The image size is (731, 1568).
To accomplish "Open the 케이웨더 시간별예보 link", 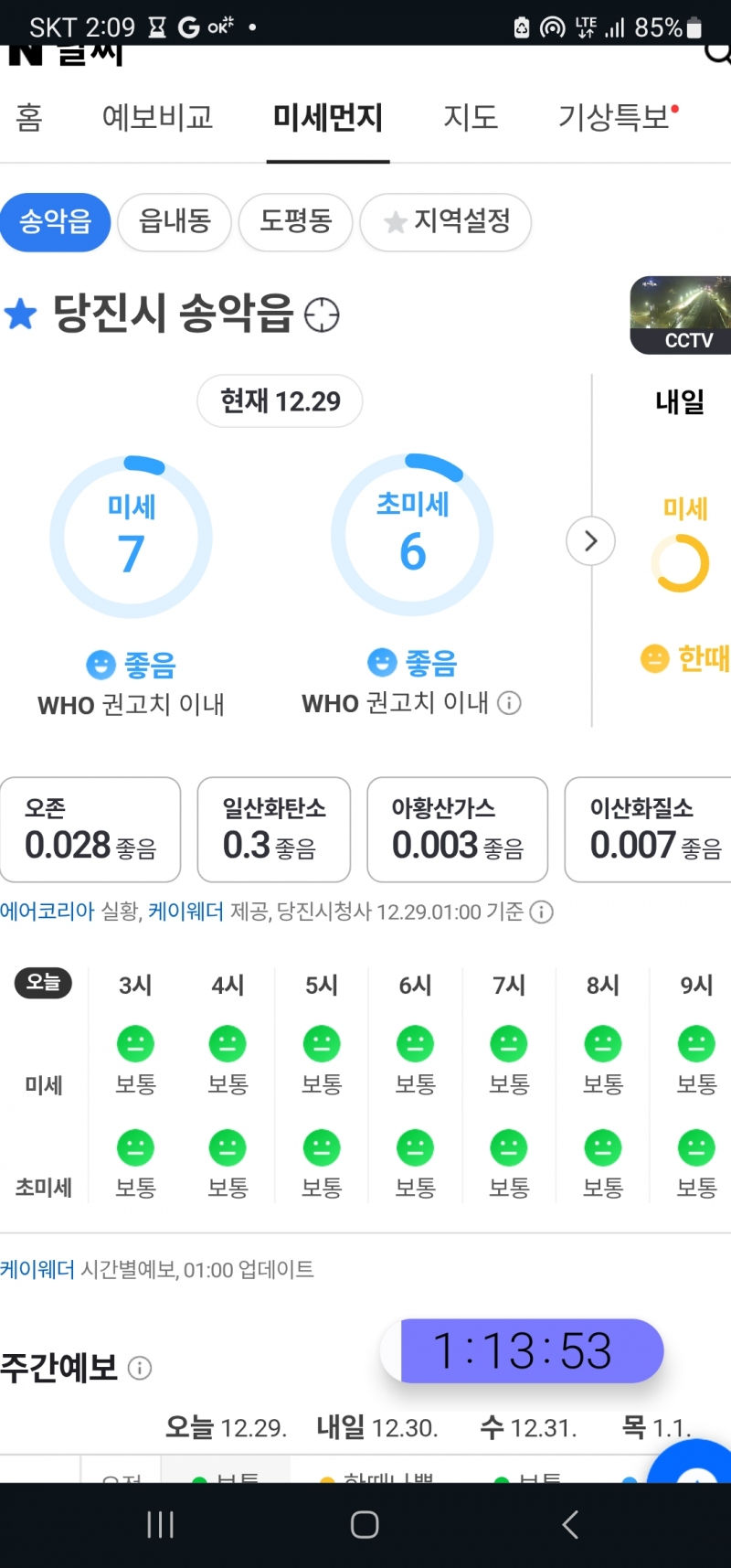I will click(x=38, y=1269).
